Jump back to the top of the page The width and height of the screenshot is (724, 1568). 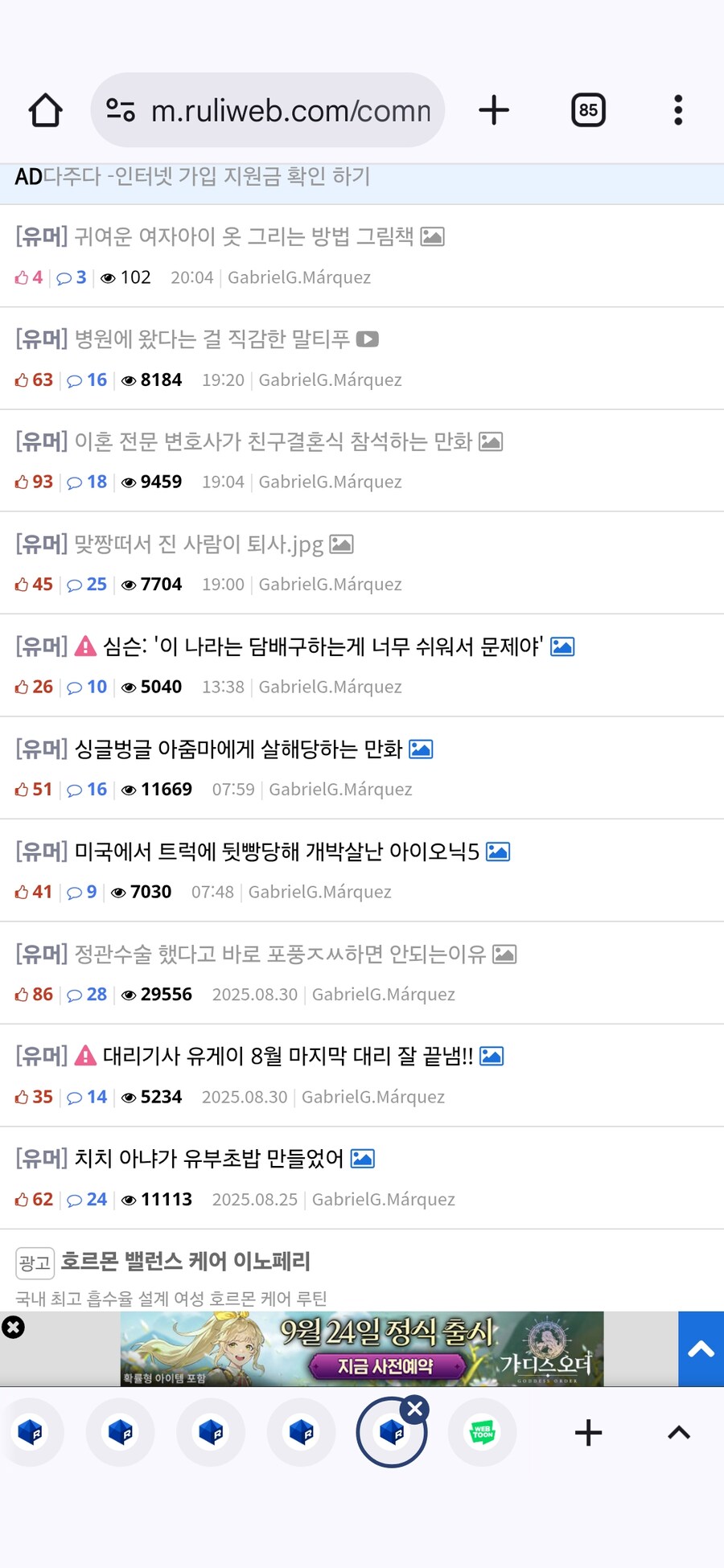tap(701, 1349)
